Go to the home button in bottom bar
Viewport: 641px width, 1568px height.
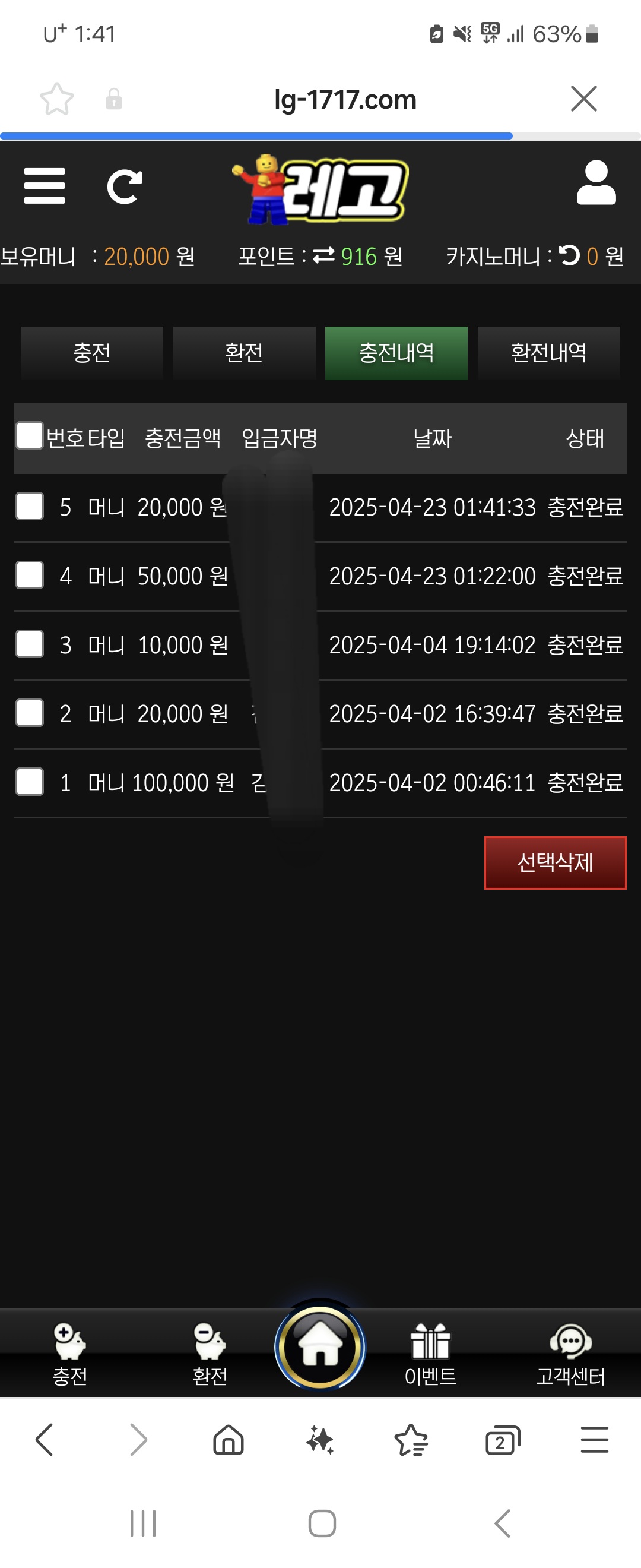320,1346
